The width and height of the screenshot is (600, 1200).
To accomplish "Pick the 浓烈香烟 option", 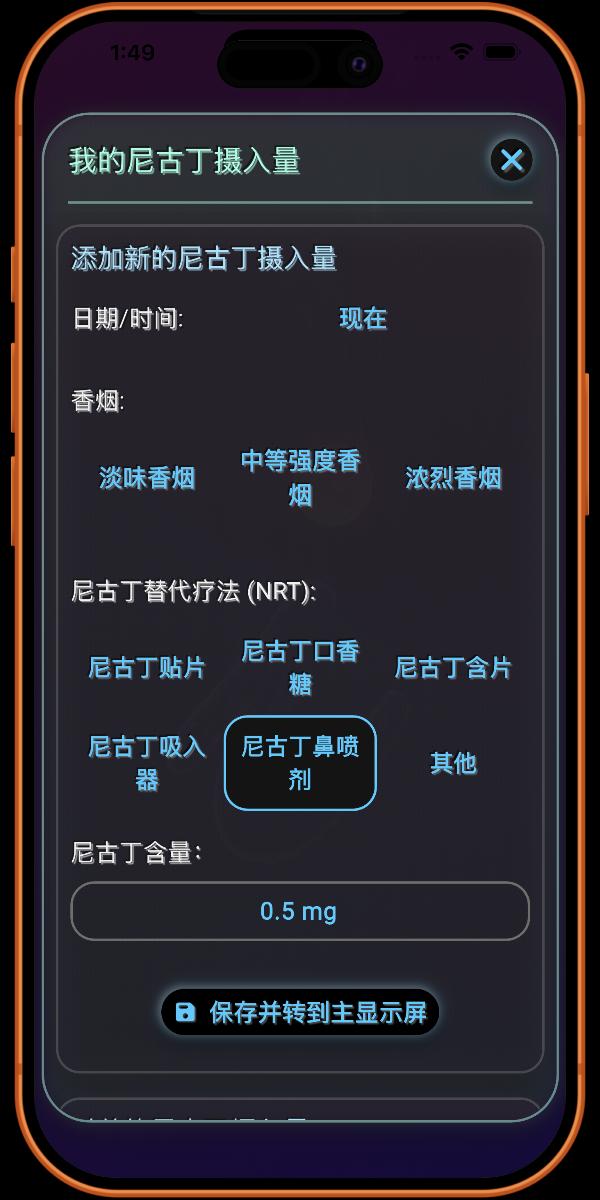I will [453, 478].
